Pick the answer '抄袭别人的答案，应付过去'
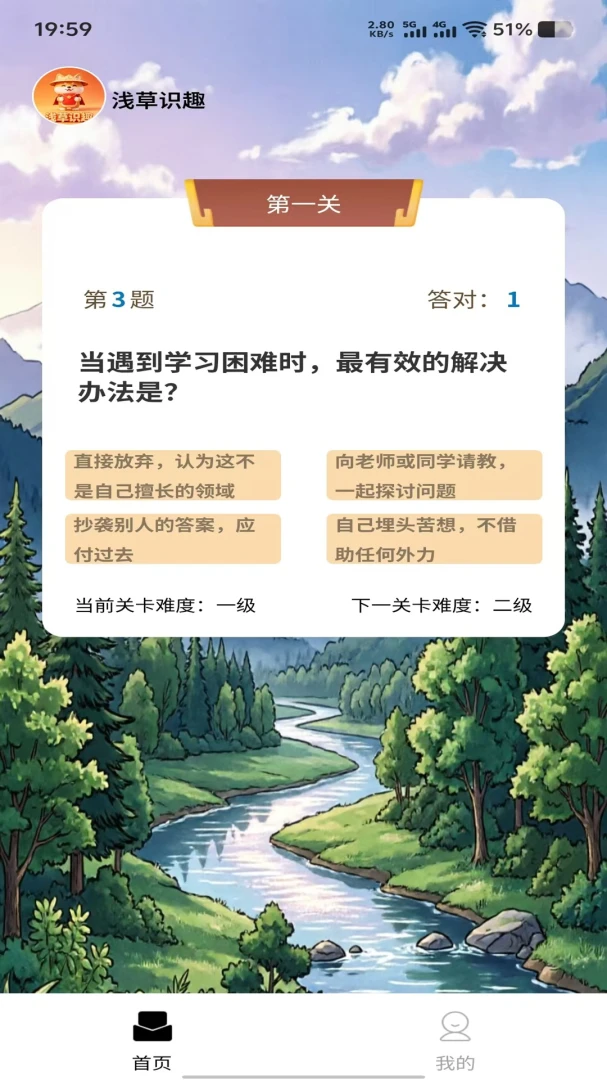This screenshot has width=607, height=1080. [x=173, y=539]
